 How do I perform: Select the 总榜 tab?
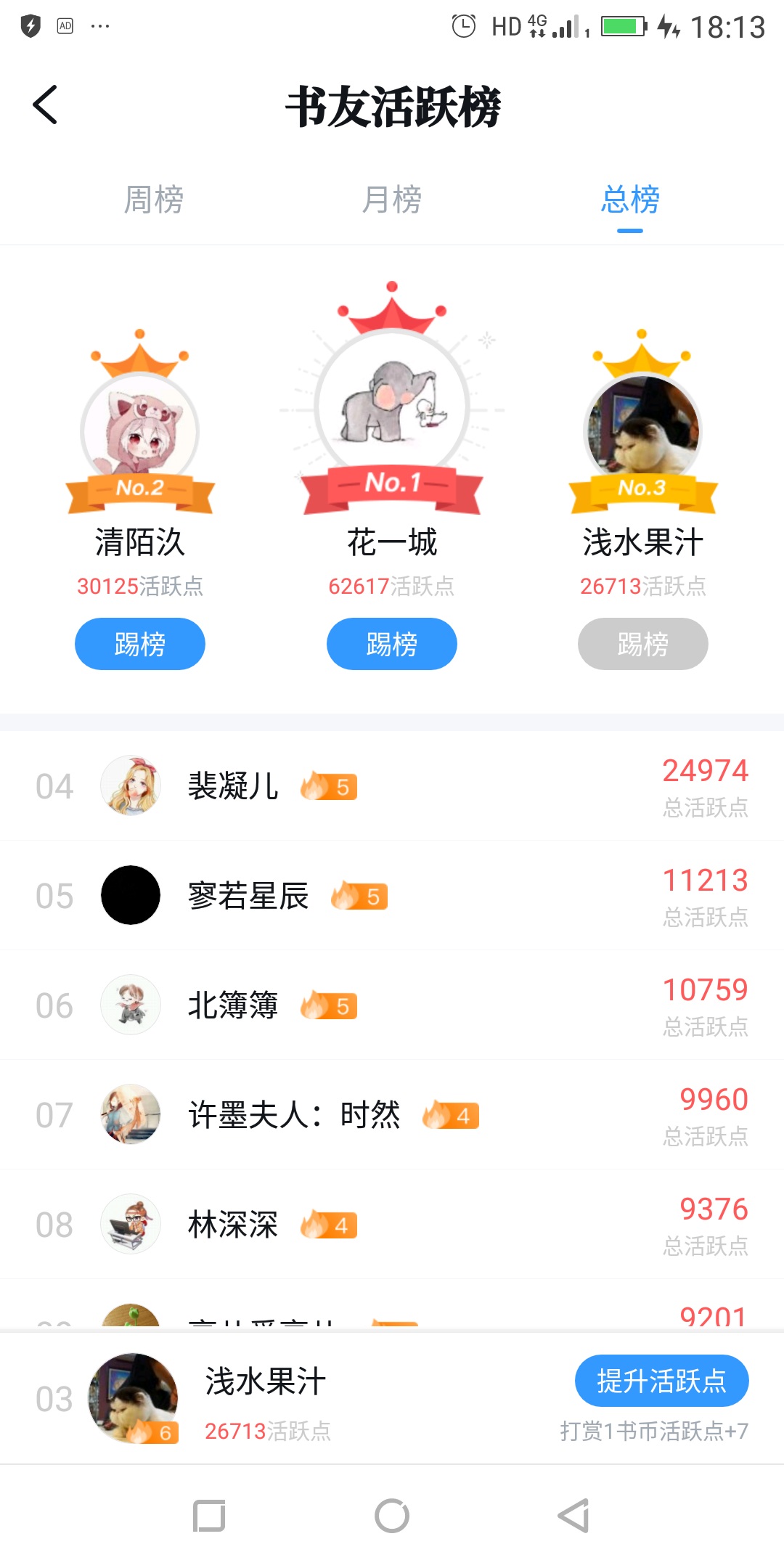pos(630,200)
